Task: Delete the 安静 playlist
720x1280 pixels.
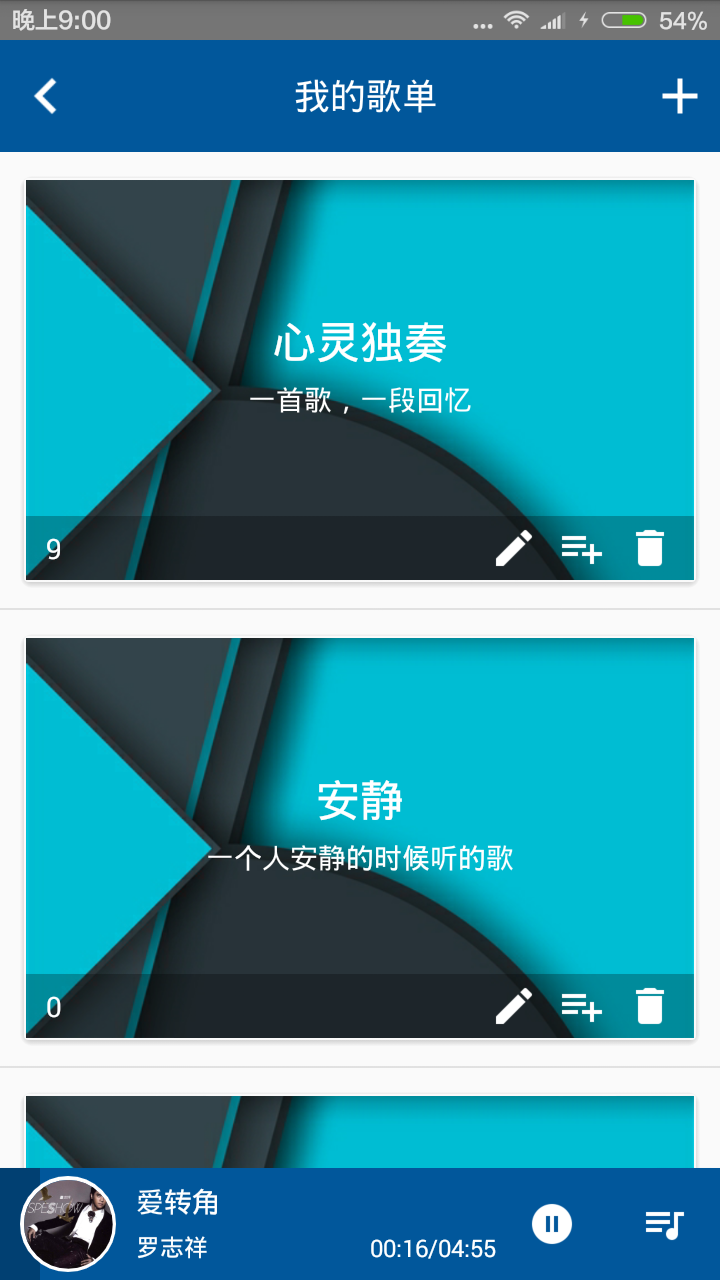Action: click(649, 1006)
